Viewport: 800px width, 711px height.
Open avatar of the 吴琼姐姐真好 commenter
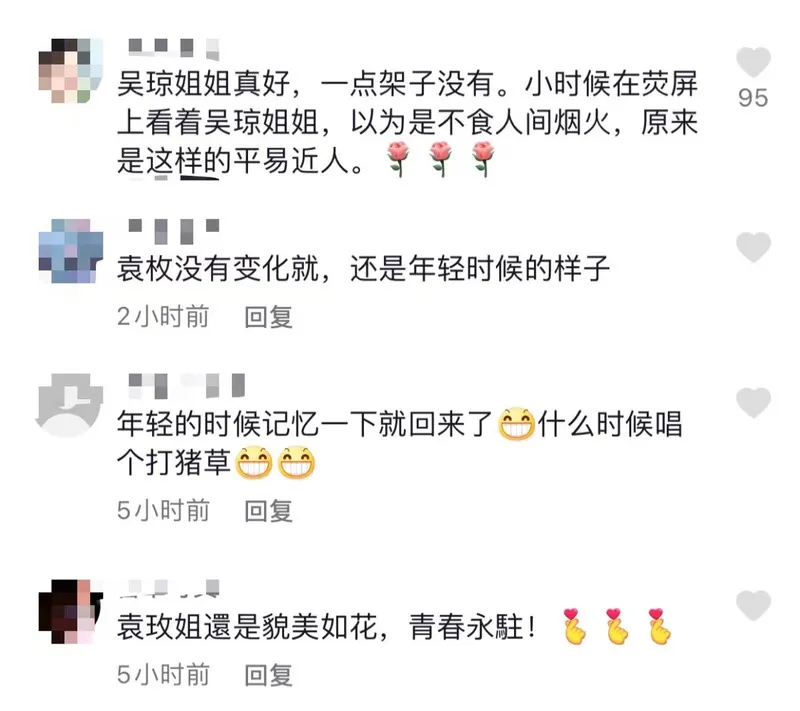tap(70, 72)
